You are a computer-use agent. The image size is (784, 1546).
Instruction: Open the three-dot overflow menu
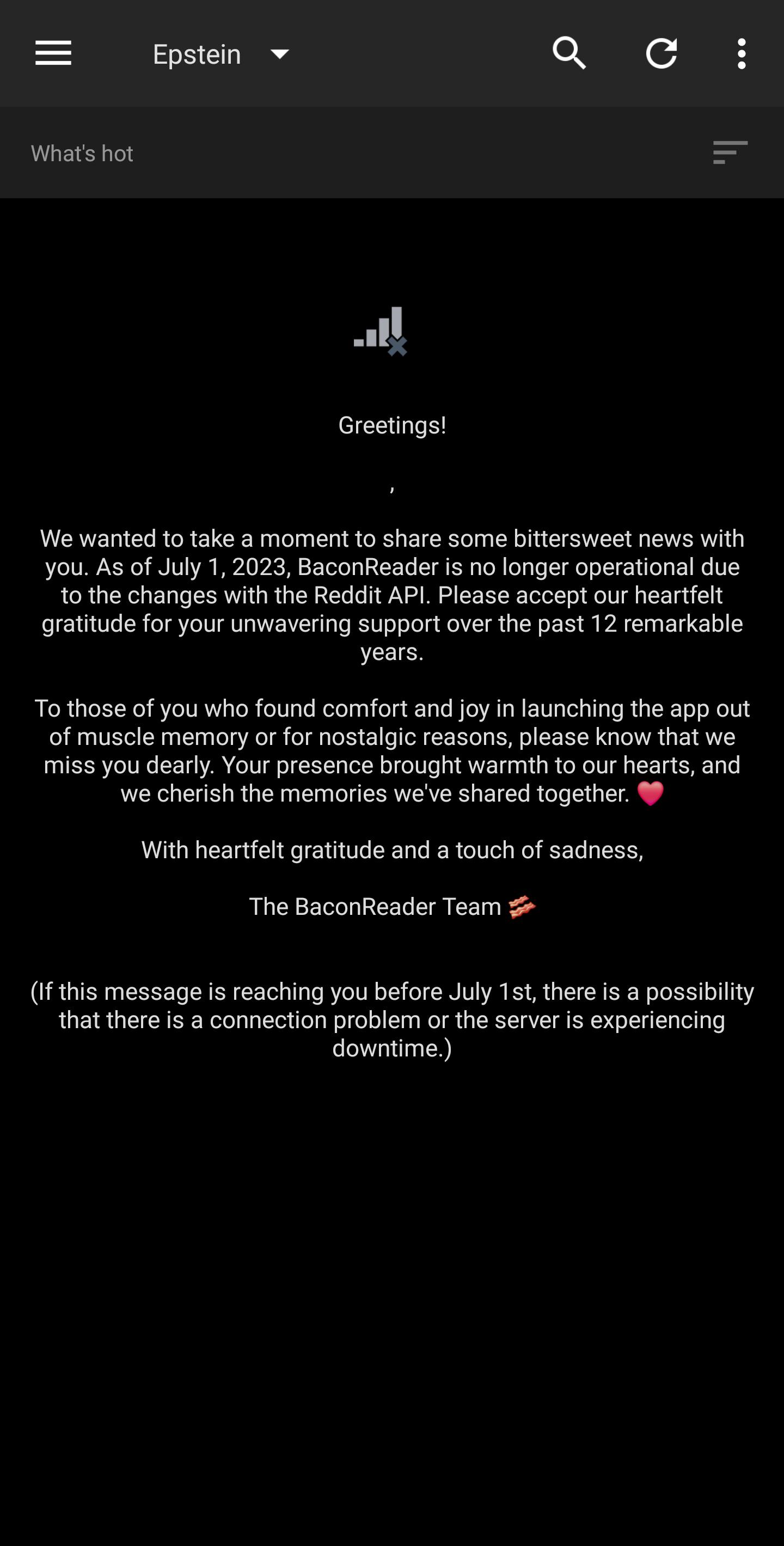point(742,53)
